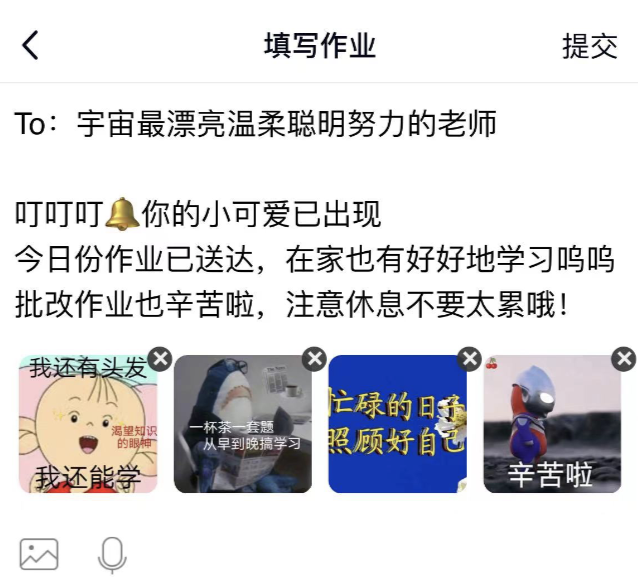Open the blue 忙碌的日子 image preview
This screenshot has height=584, width=638.
[397, 425]
